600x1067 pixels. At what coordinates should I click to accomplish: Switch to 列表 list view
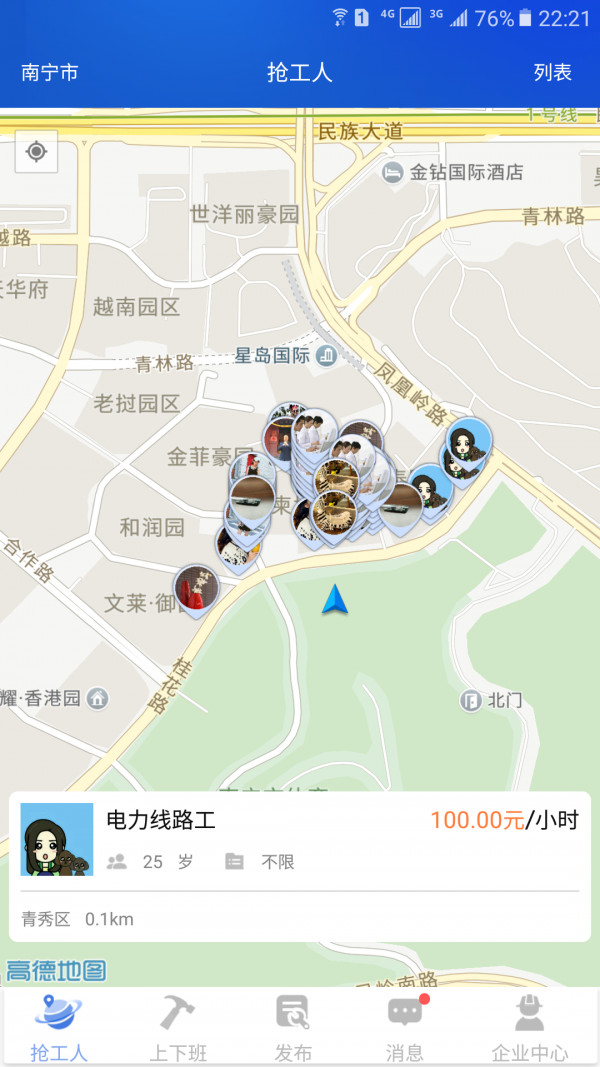pyautogui.click(x=552, y=72)
